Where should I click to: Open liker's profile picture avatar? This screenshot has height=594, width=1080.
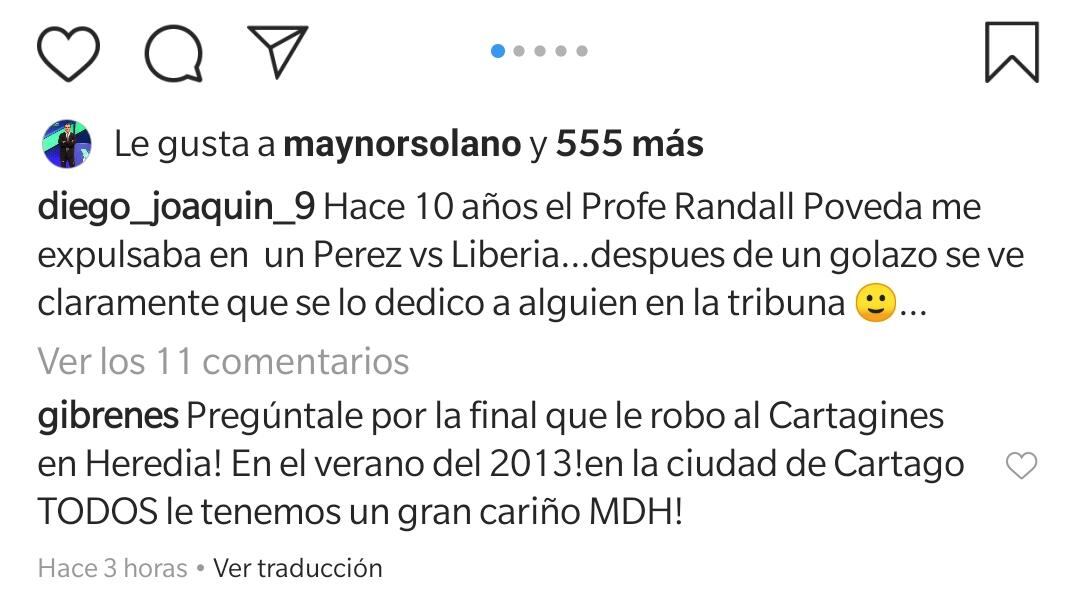coord(66,144)
